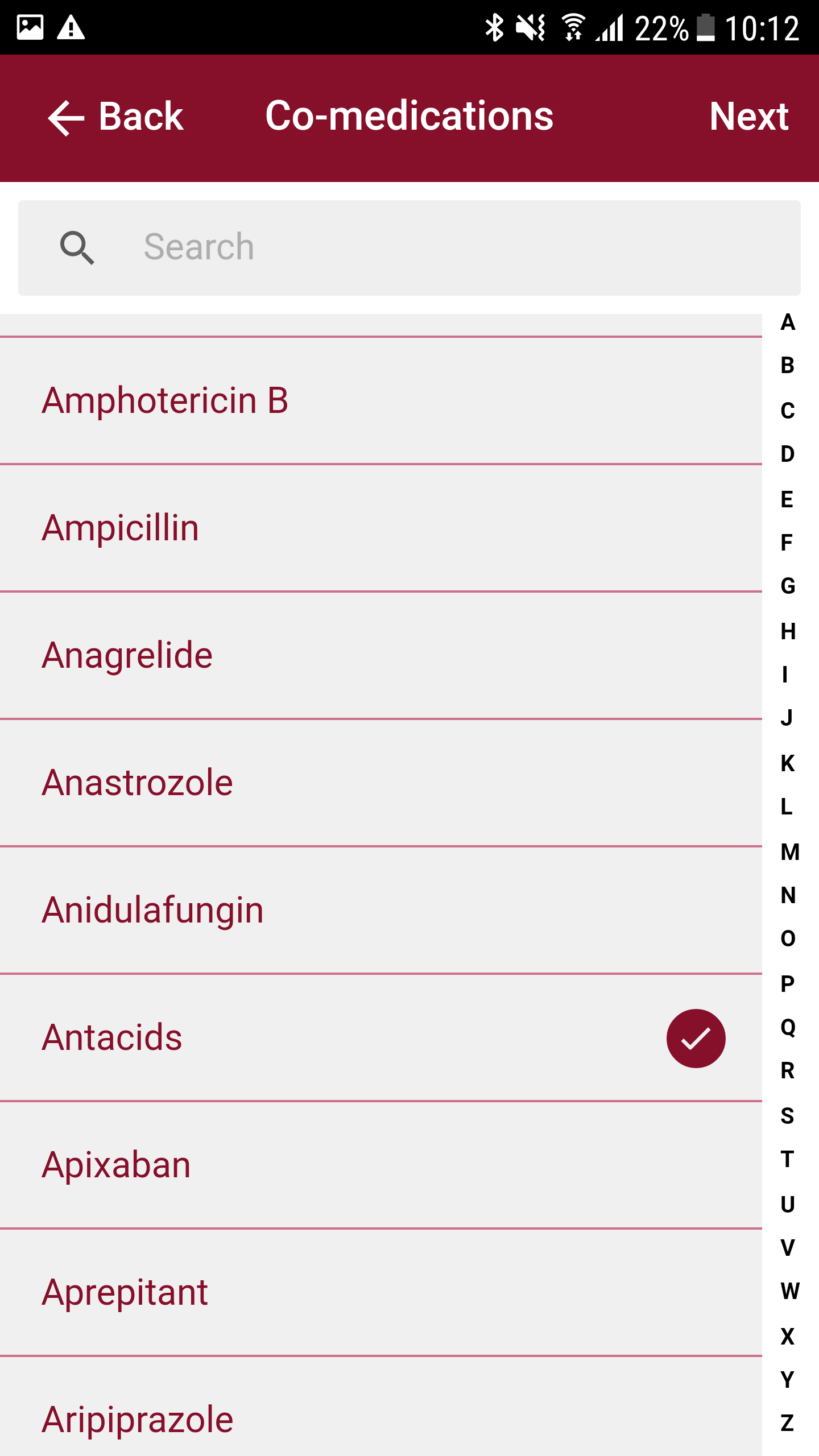Select Ampicillin as a co-medication

381,528
